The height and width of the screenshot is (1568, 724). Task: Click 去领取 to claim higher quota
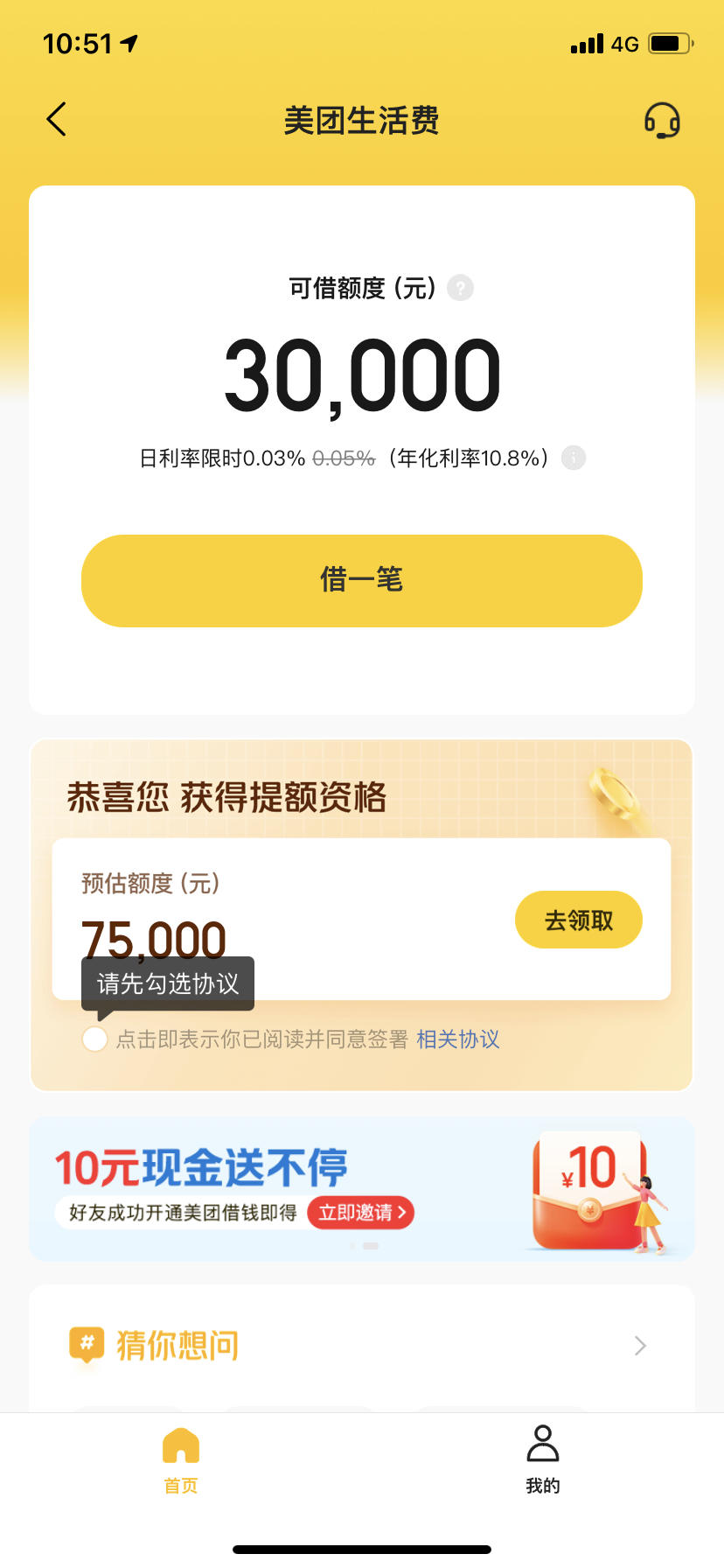click(578, 919)
